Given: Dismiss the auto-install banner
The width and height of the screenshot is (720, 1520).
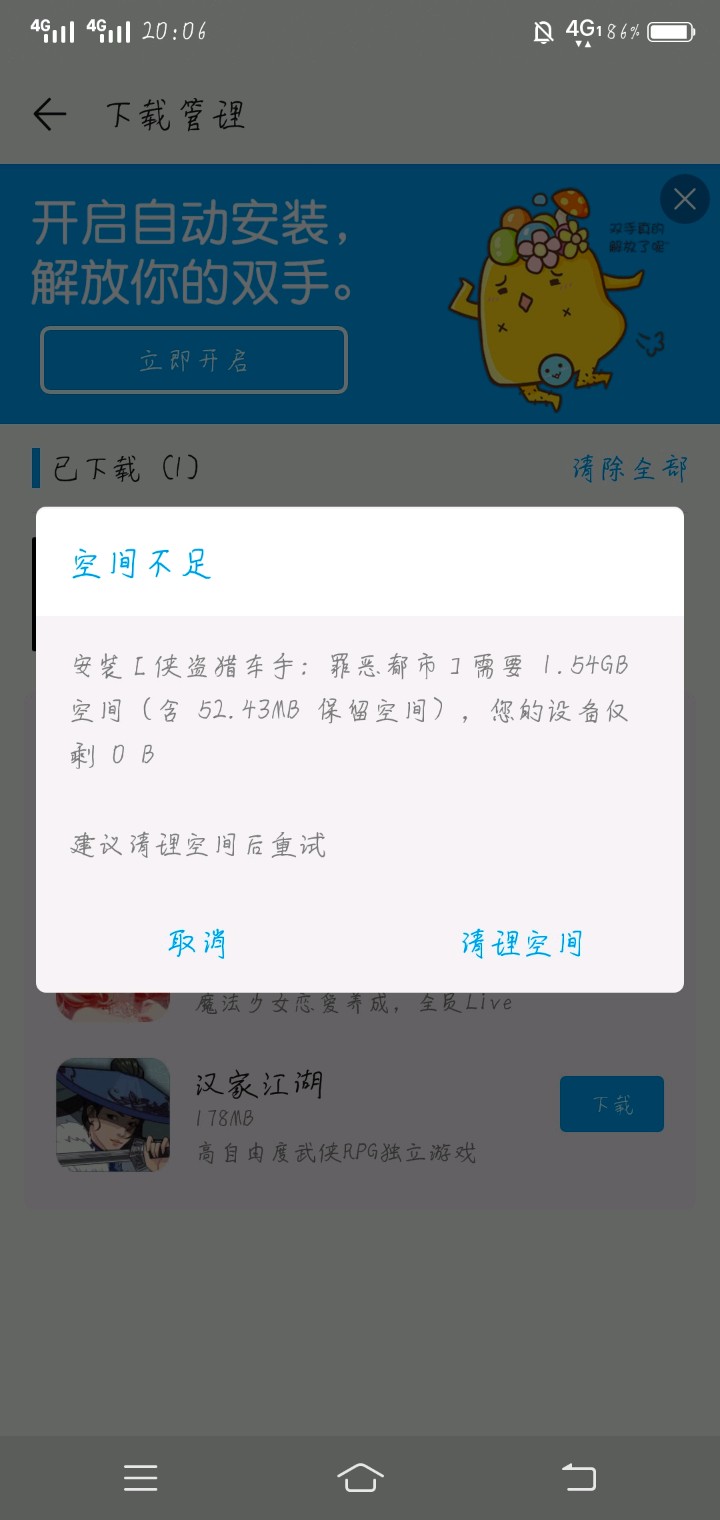Looking at the screenshot, I should click(x=685, y=199).
